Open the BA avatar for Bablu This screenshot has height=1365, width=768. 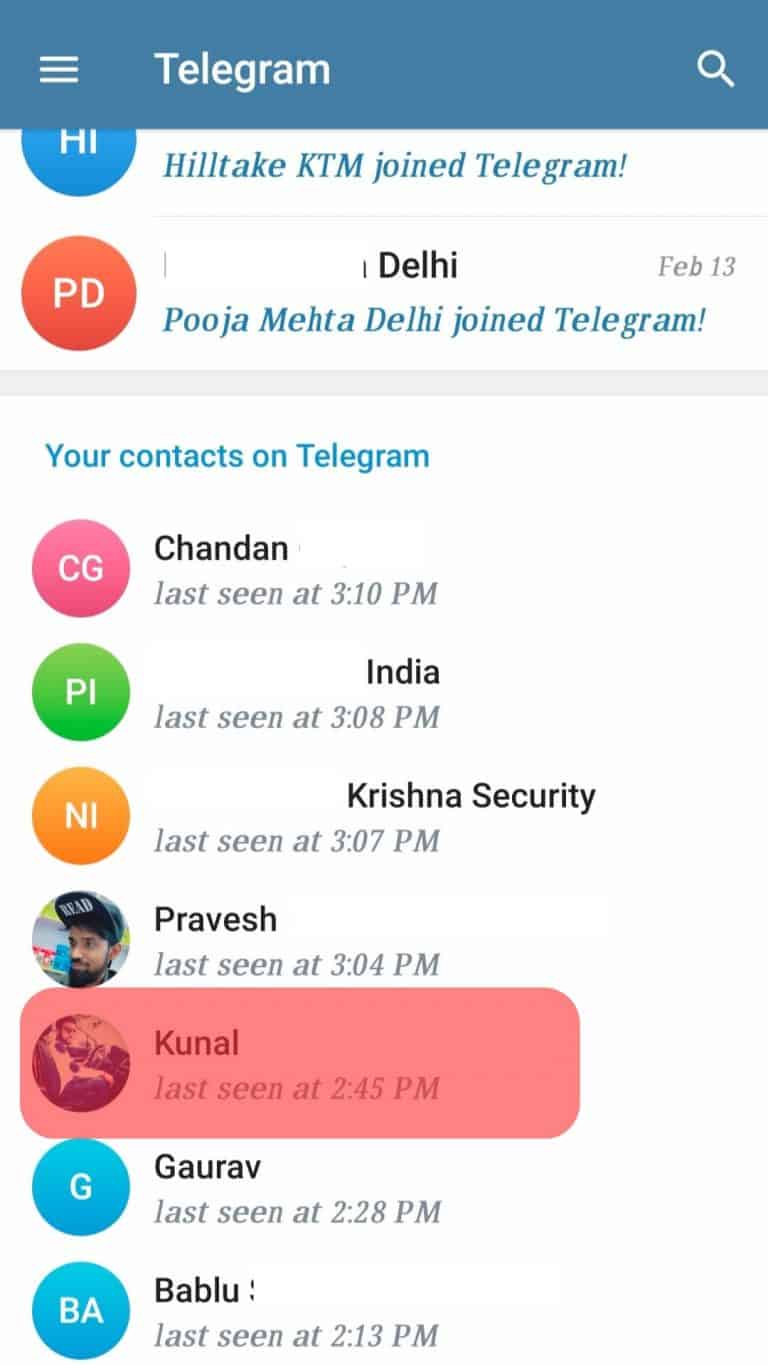click(80, 1310)
